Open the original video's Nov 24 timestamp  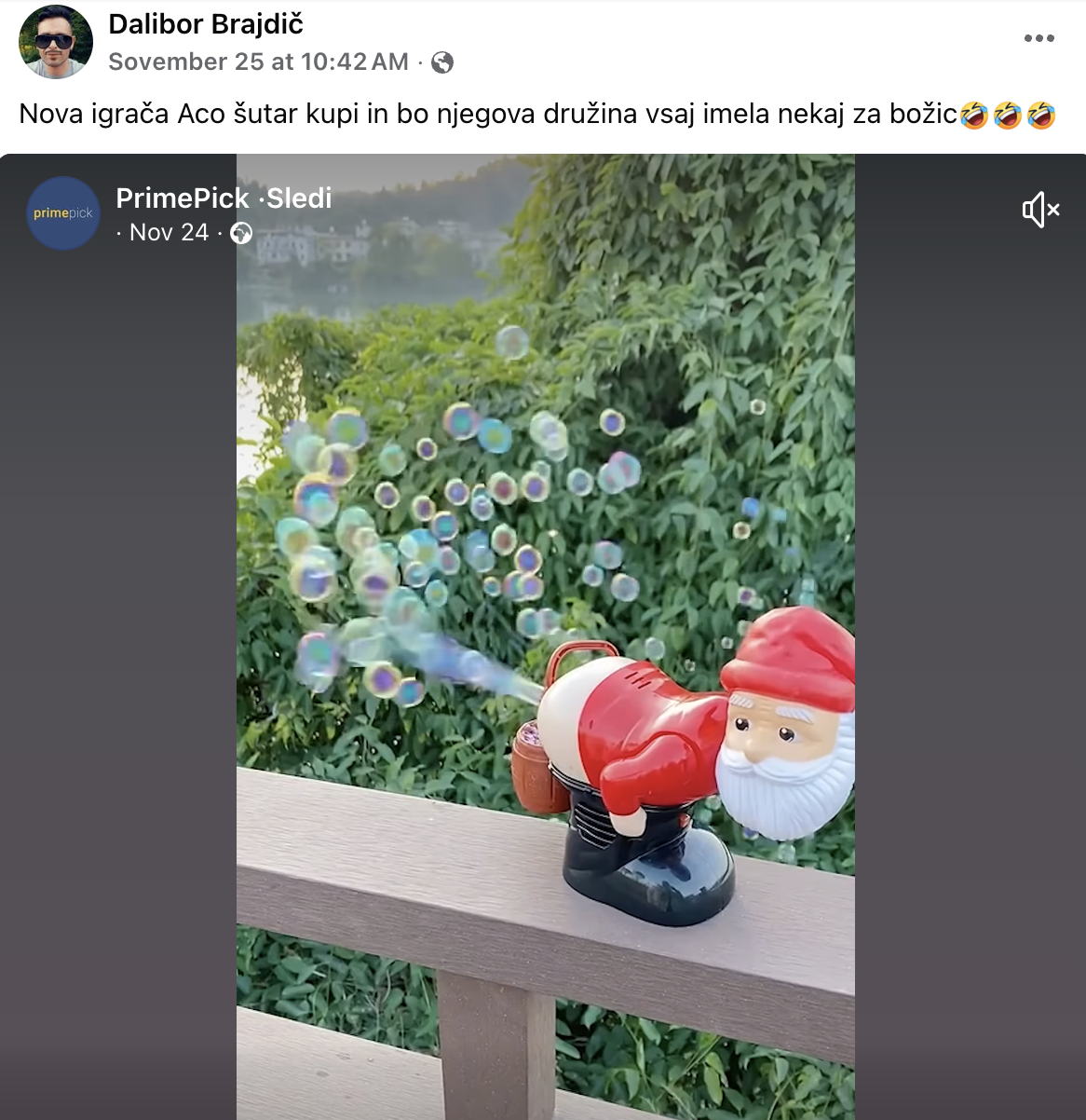[x=169, y=233]
